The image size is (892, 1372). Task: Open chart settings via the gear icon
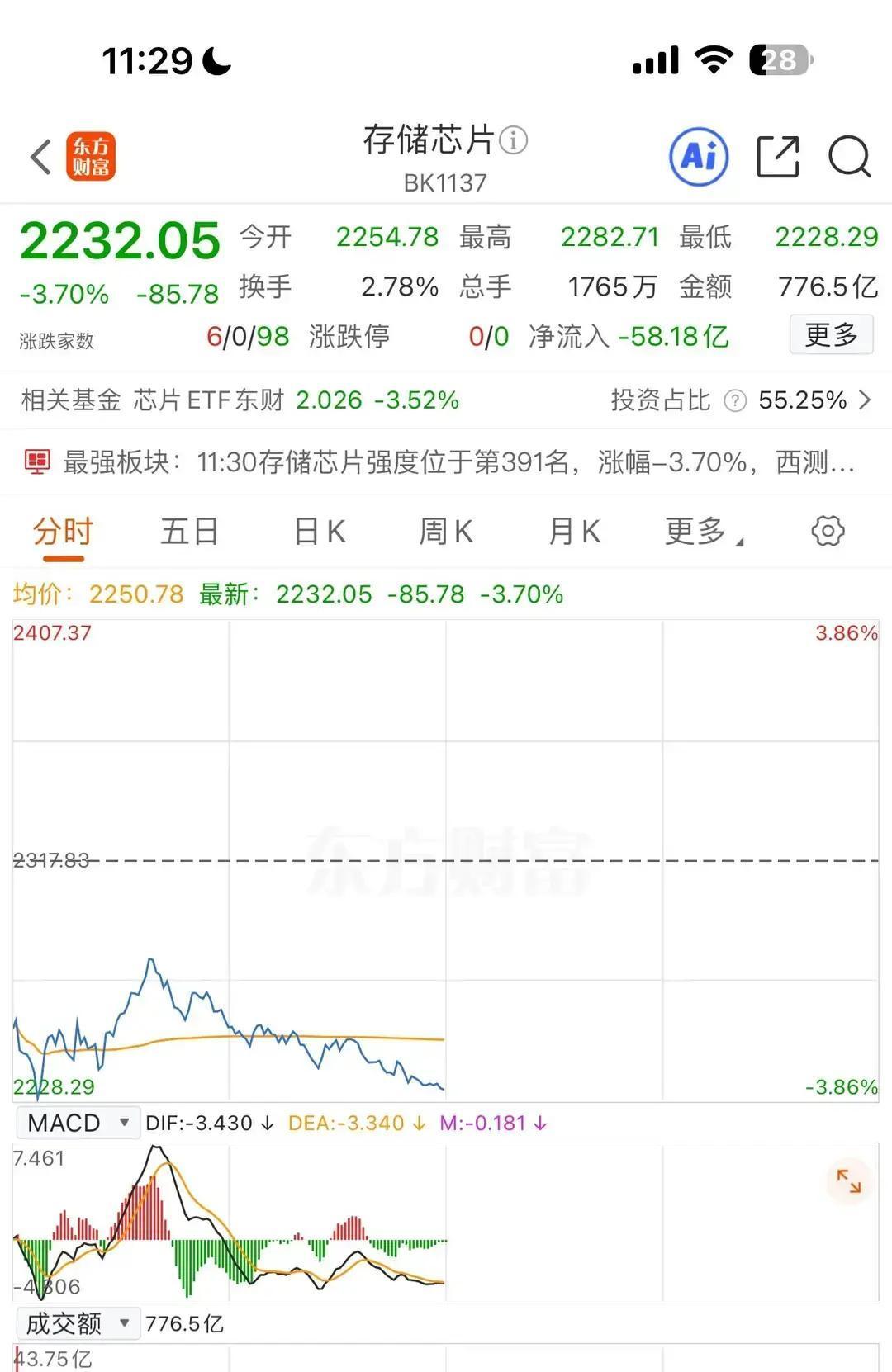(828, 532)
